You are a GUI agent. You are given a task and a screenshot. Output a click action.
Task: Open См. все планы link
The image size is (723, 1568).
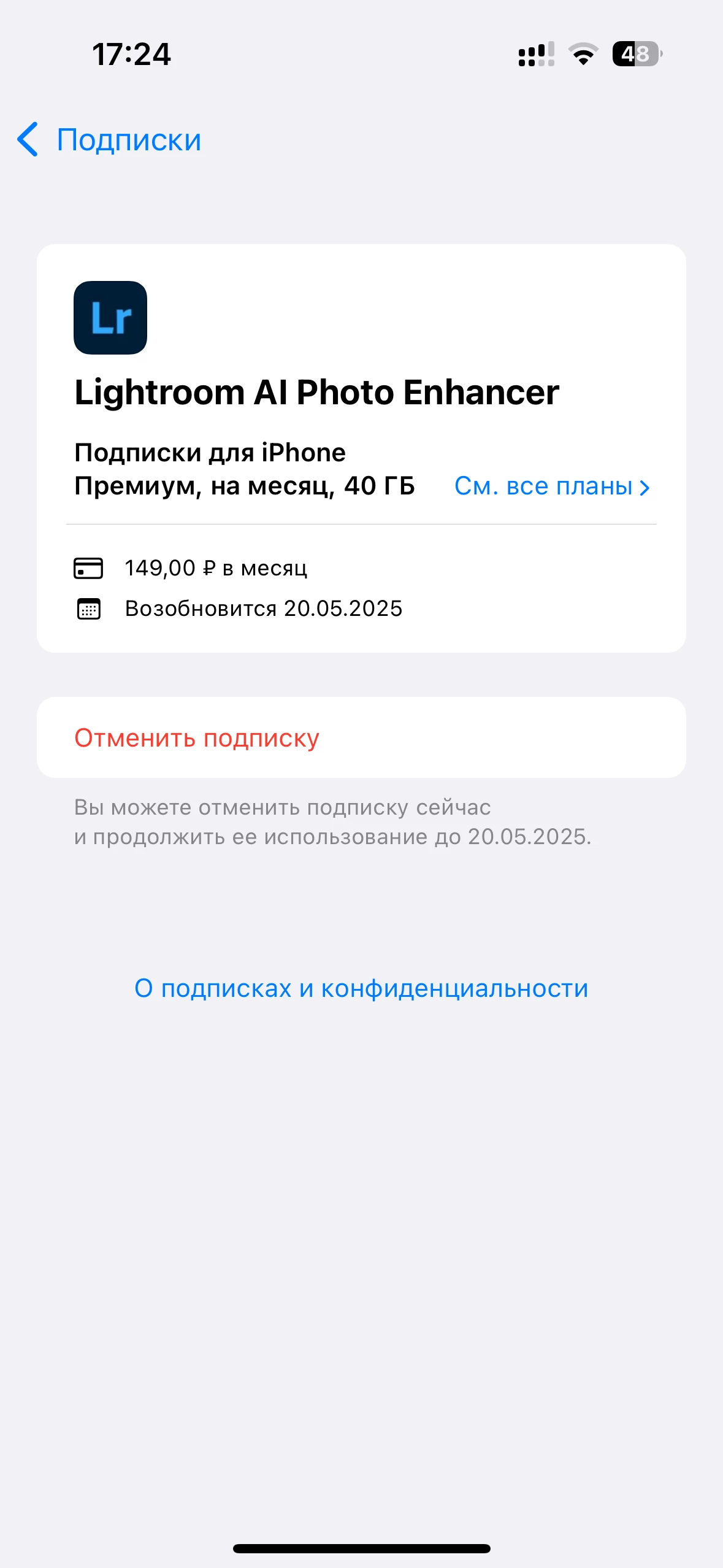tap(551, 486)
